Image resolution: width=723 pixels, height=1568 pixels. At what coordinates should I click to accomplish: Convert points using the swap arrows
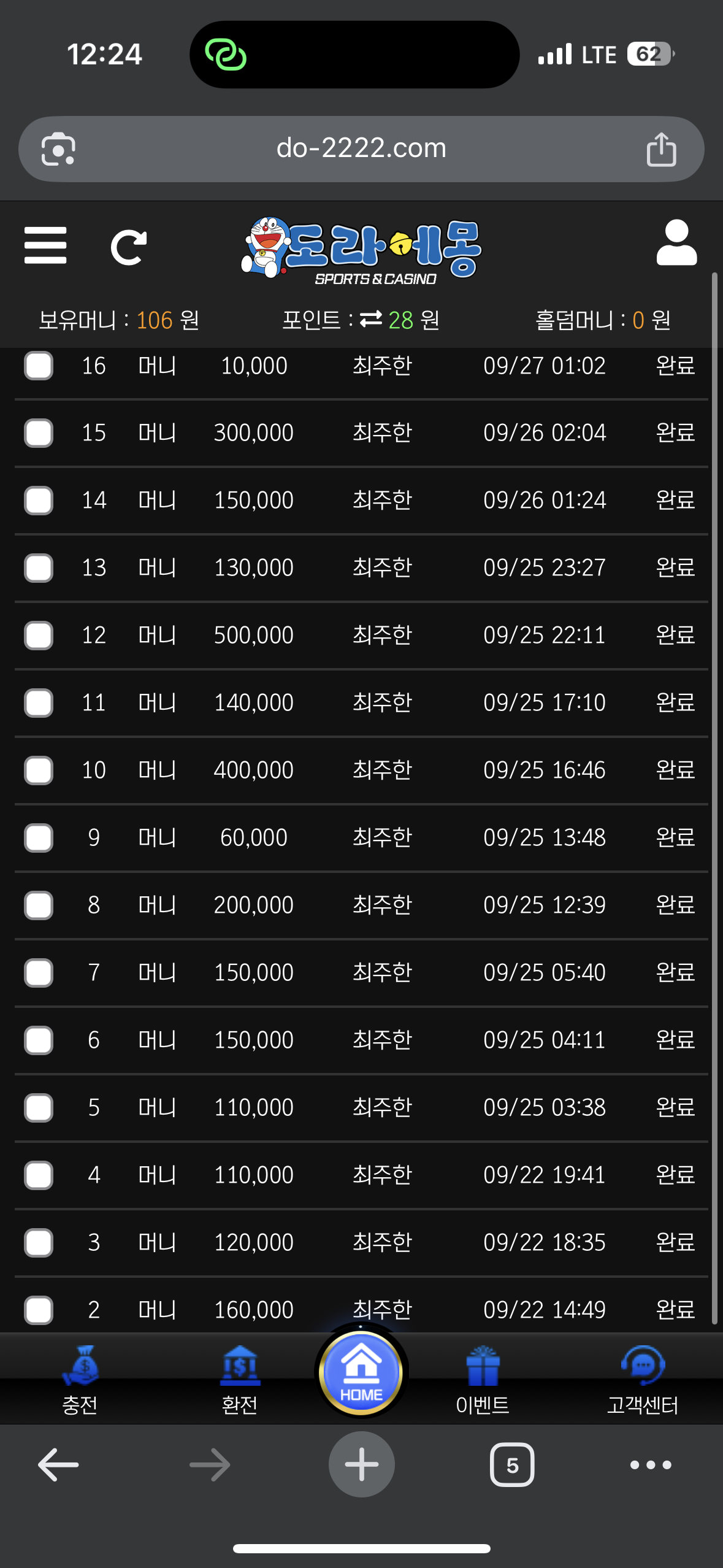click(370, 320)
